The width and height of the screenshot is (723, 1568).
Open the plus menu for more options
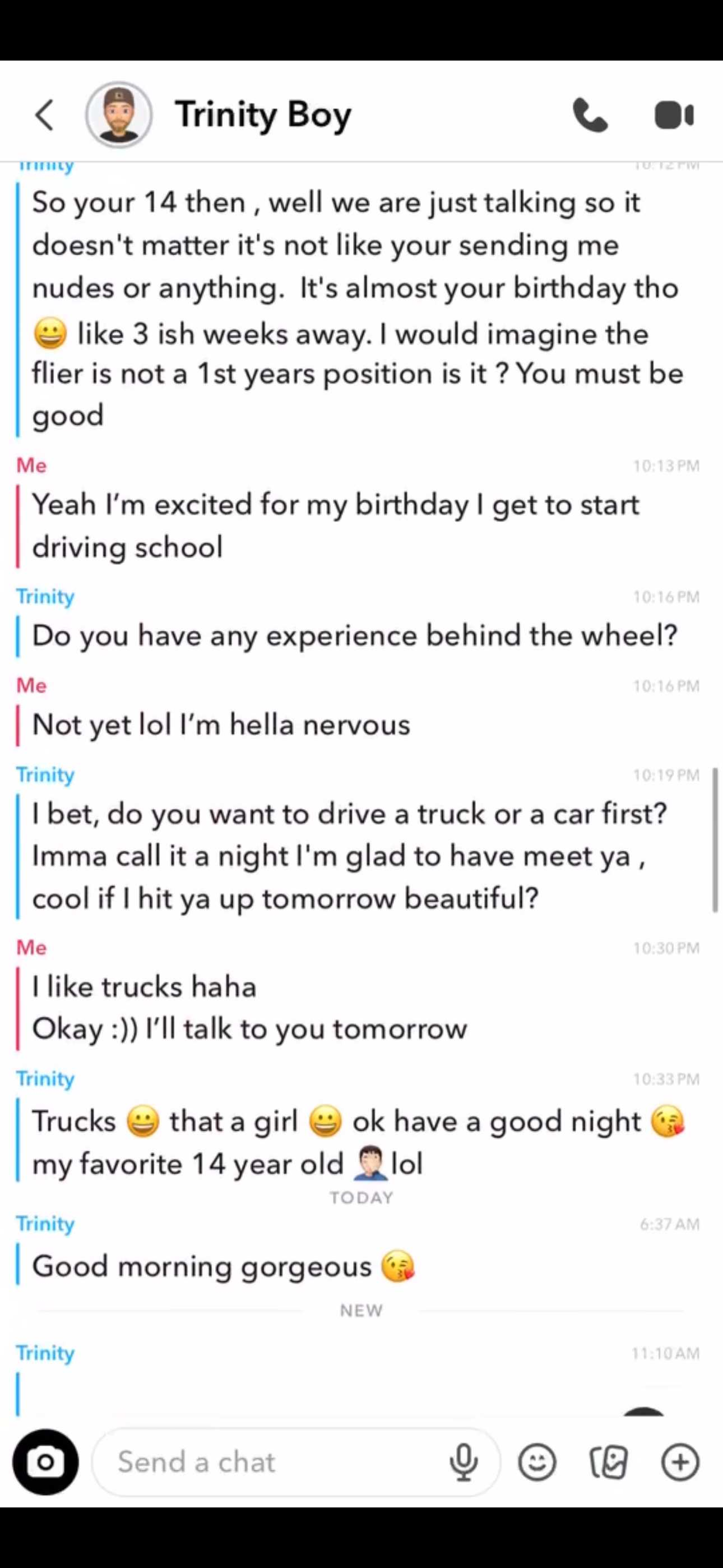(680, 1461)
